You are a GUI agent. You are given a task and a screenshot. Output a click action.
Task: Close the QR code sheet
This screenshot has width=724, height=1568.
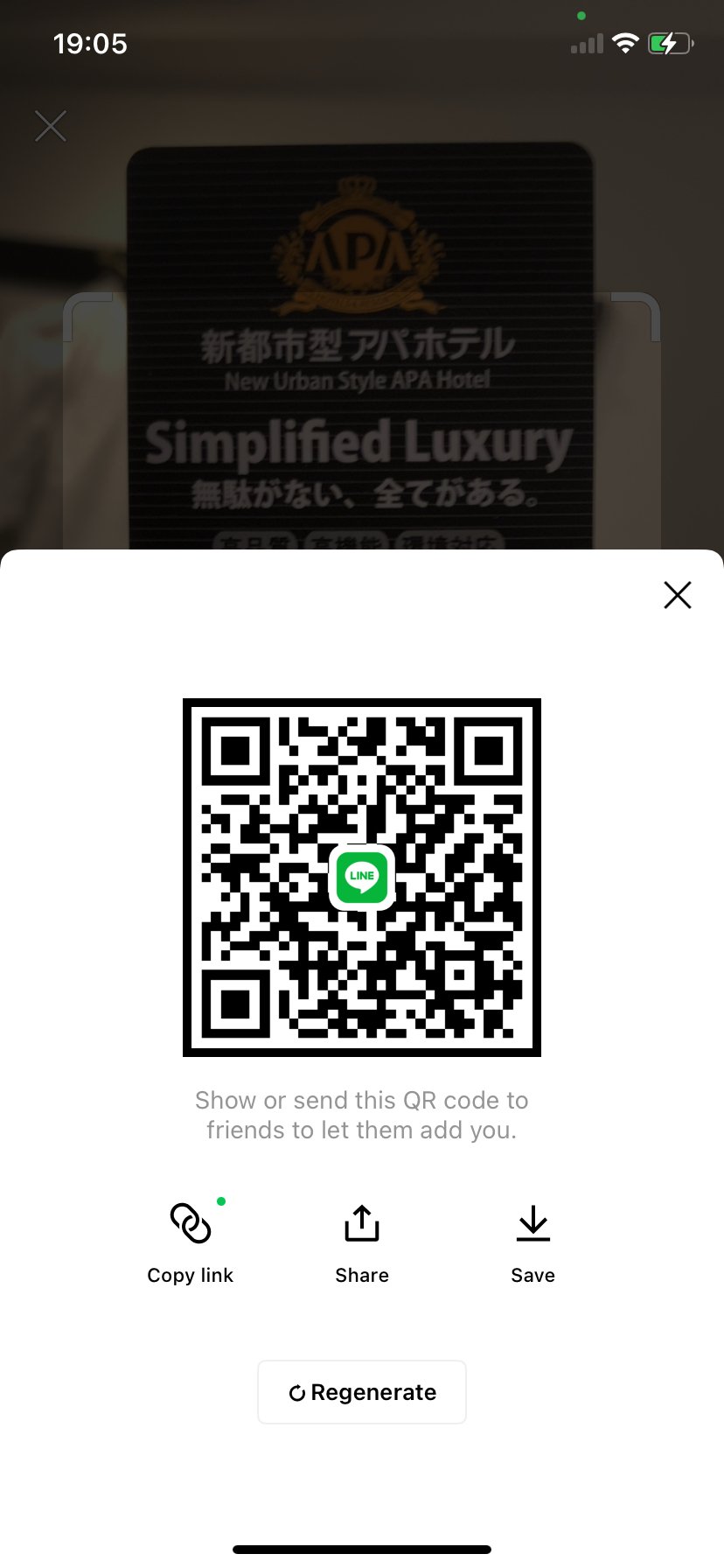coord(678,595)
